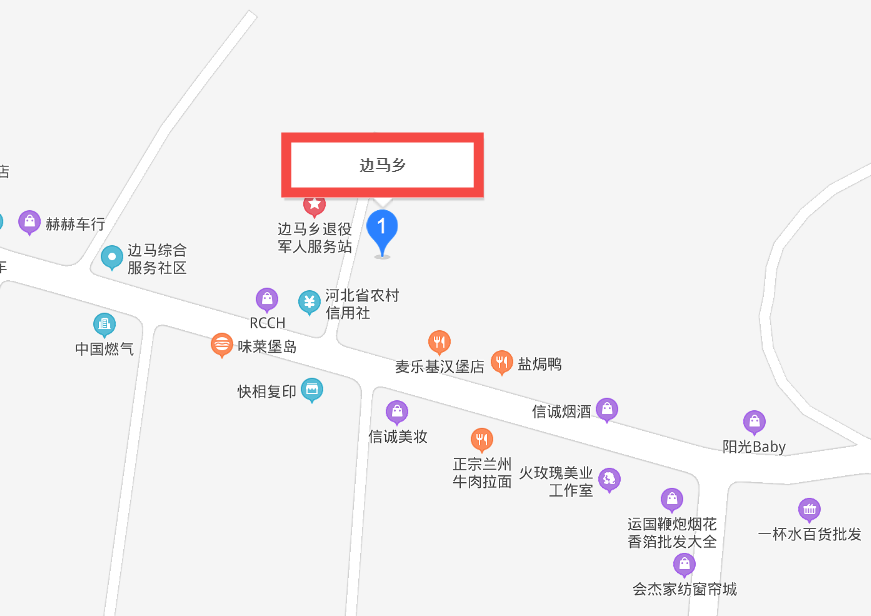Tap the 中国燃气 building marker
The image size is (871, 616).
pyautogui.click(x=104, y=325)
